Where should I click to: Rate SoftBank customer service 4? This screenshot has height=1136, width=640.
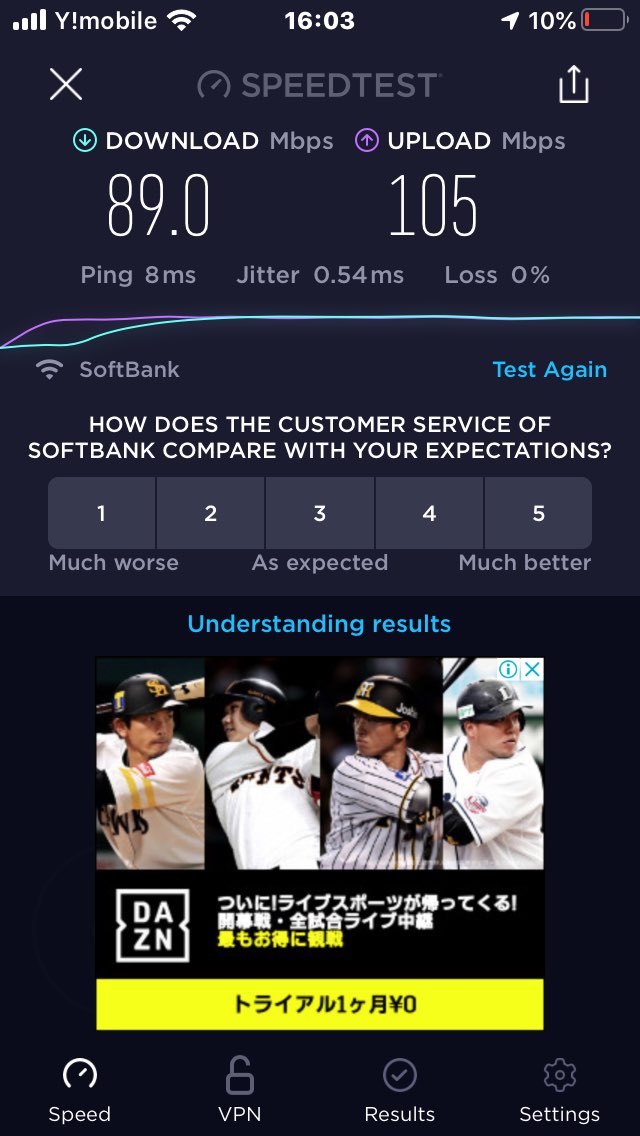click(x=429, y=513)
